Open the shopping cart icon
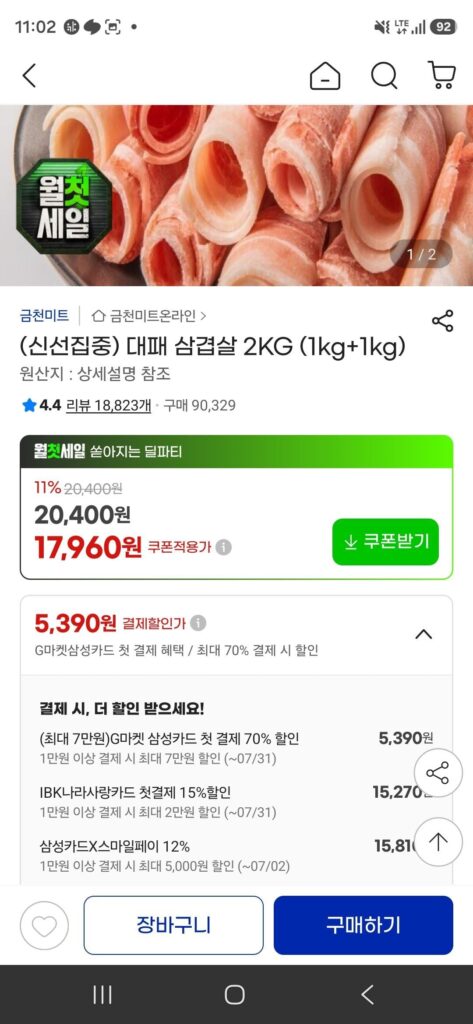473x1024 pixels. tap(442, 75)
